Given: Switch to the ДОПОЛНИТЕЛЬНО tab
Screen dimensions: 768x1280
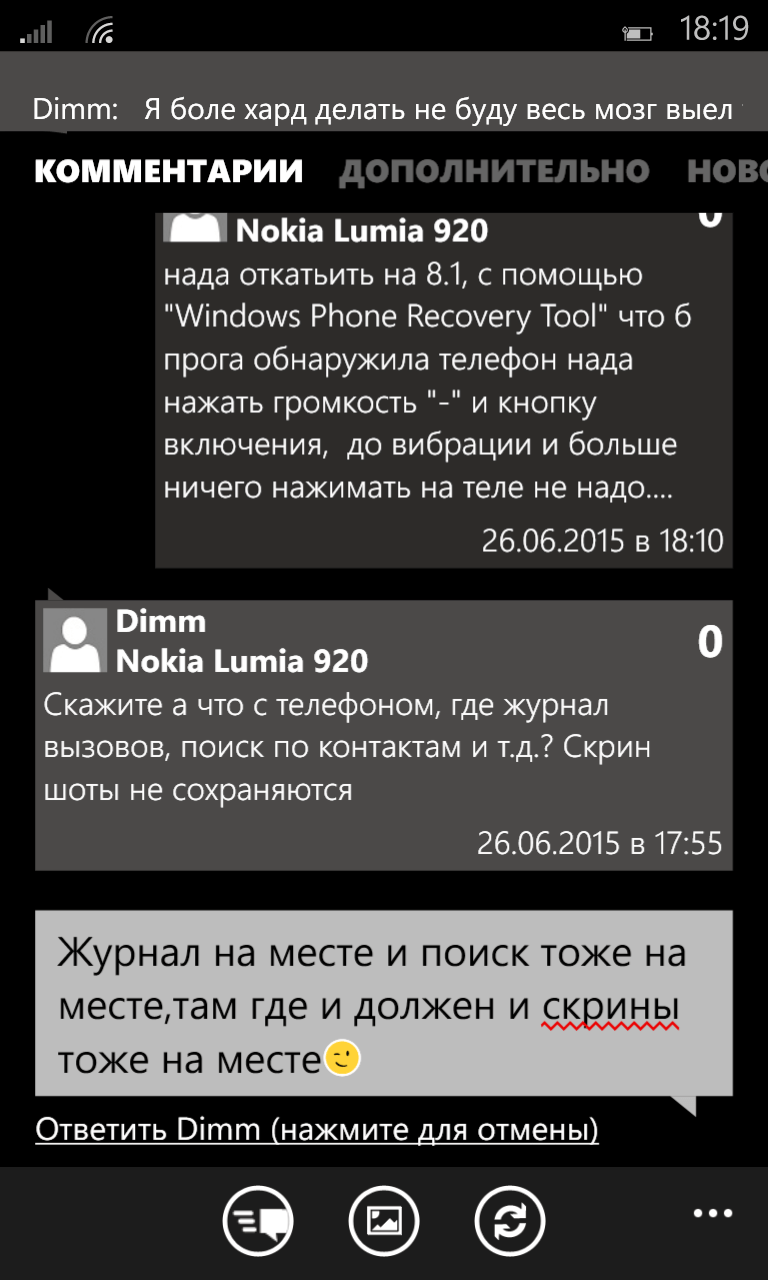Looking at the screenshot, I should pos(494,171).
